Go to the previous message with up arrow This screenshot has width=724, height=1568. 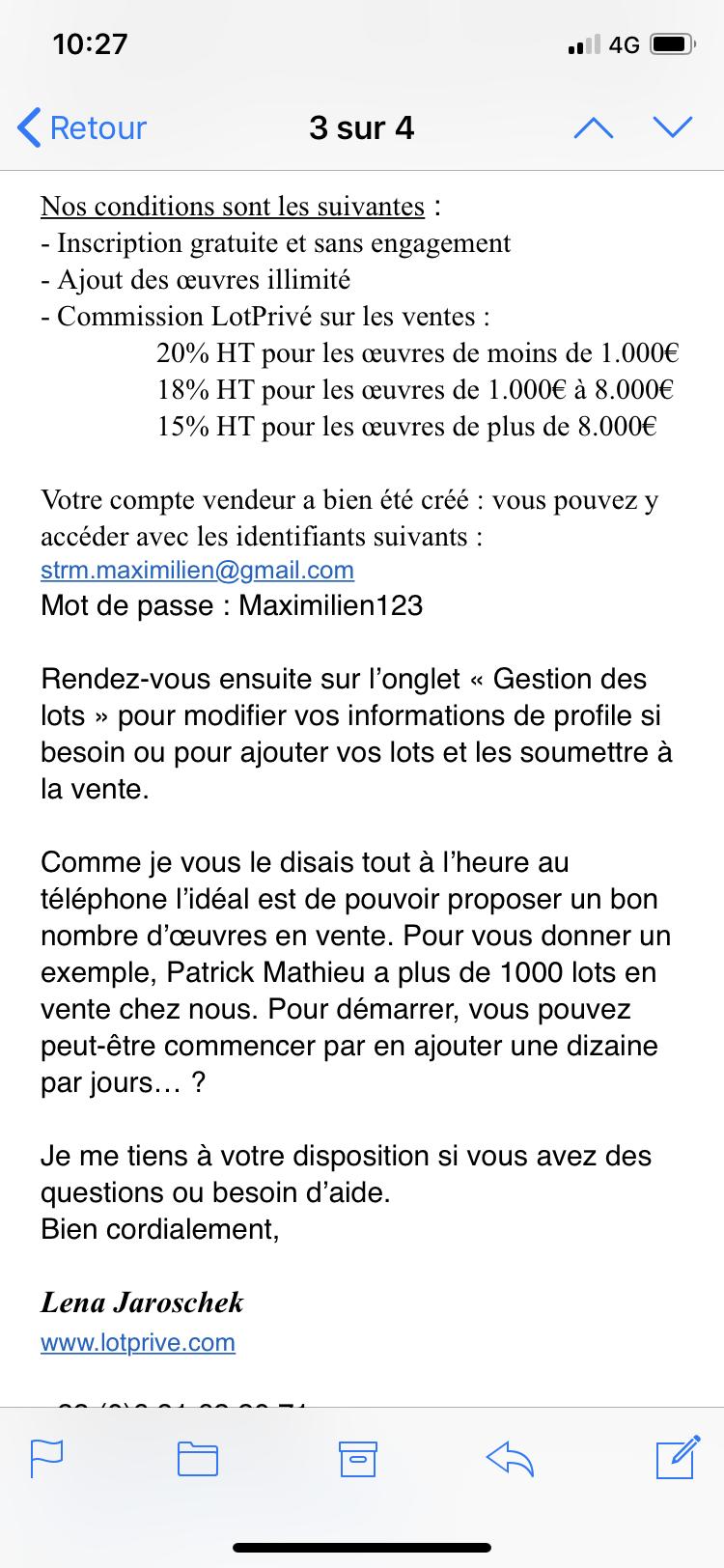click(x=593, y=127)
